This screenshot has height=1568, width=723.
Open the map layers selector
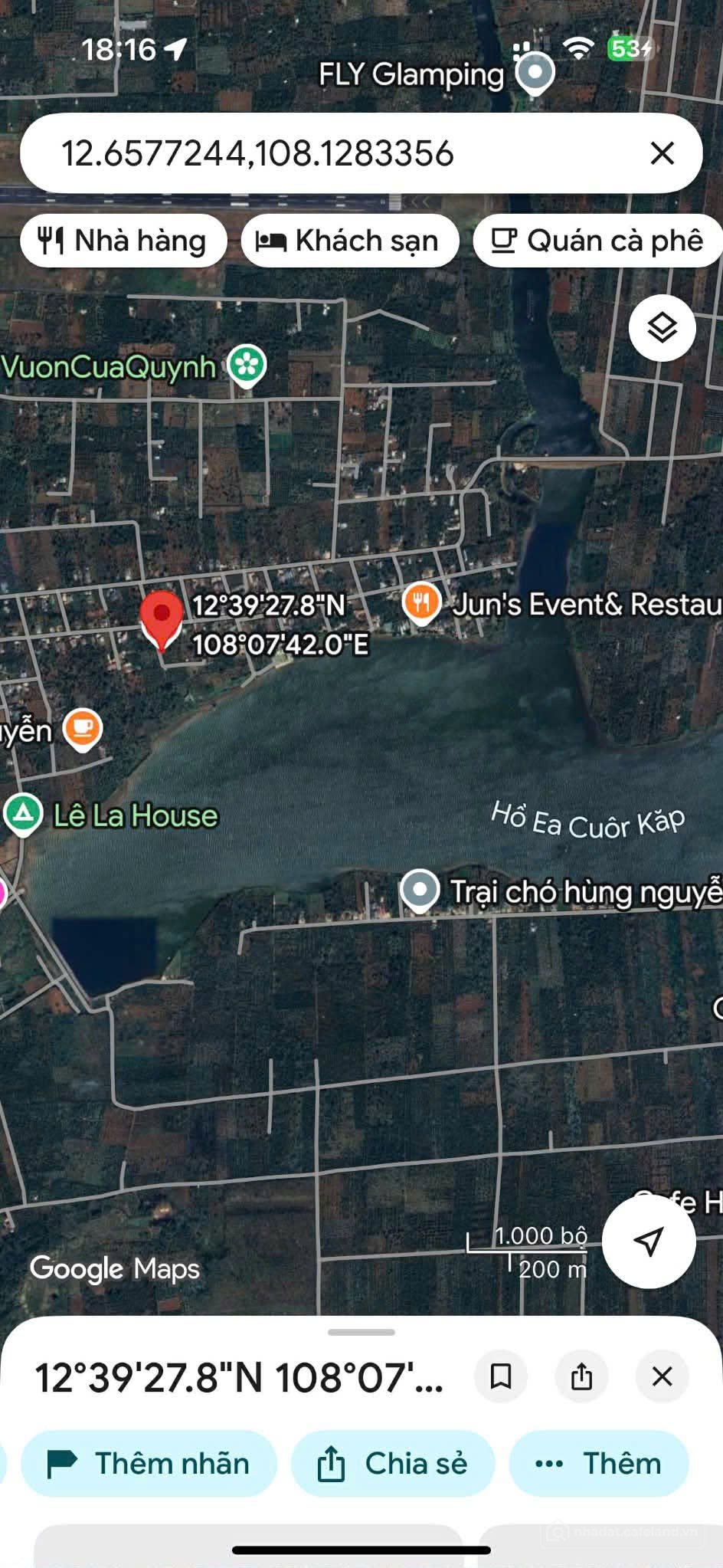click(x=662, y=330)
